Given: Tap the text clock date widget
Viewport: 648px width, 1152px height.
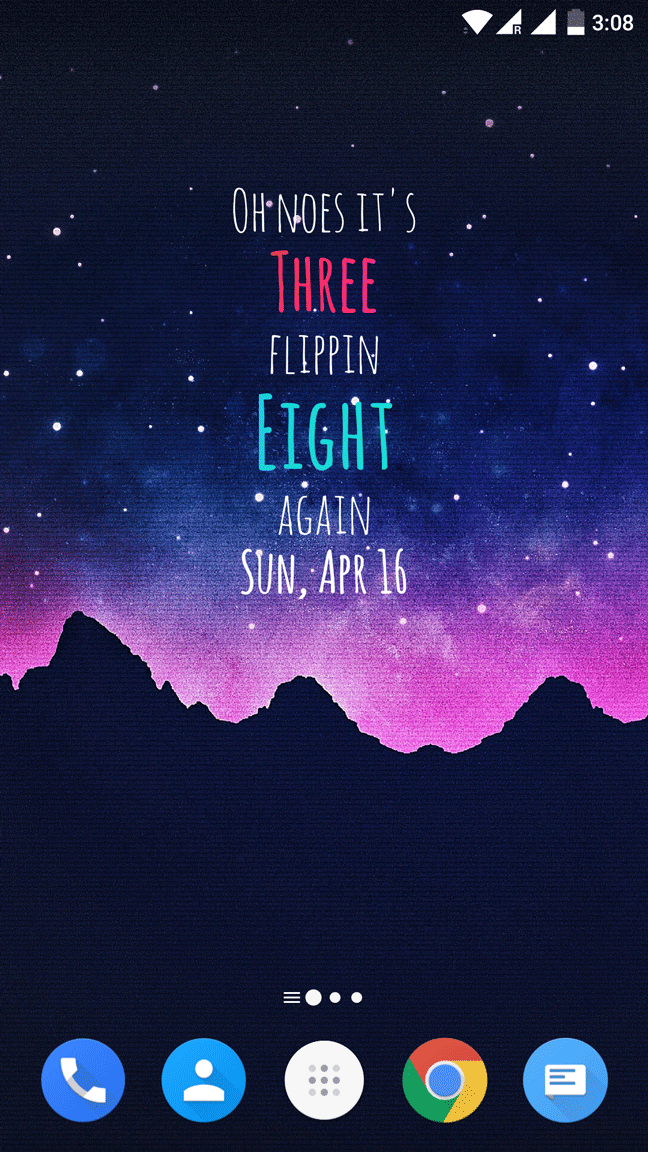Looking at the screenshot, I should (x=324, y=572).
